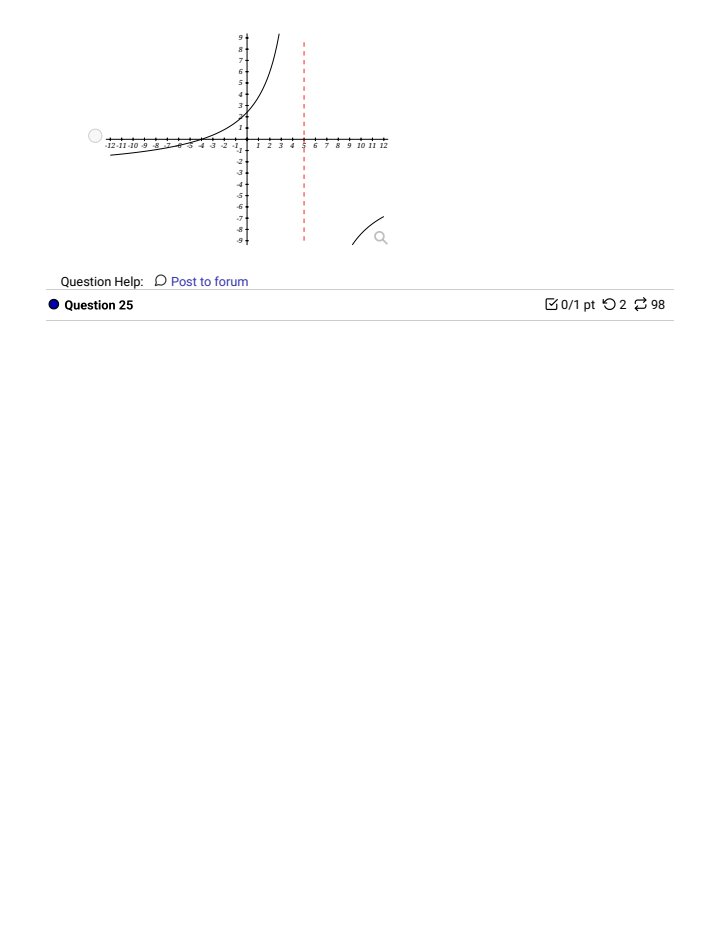Select the blue dot next to Question 25

pyautogui.click(x=53, y=304)
